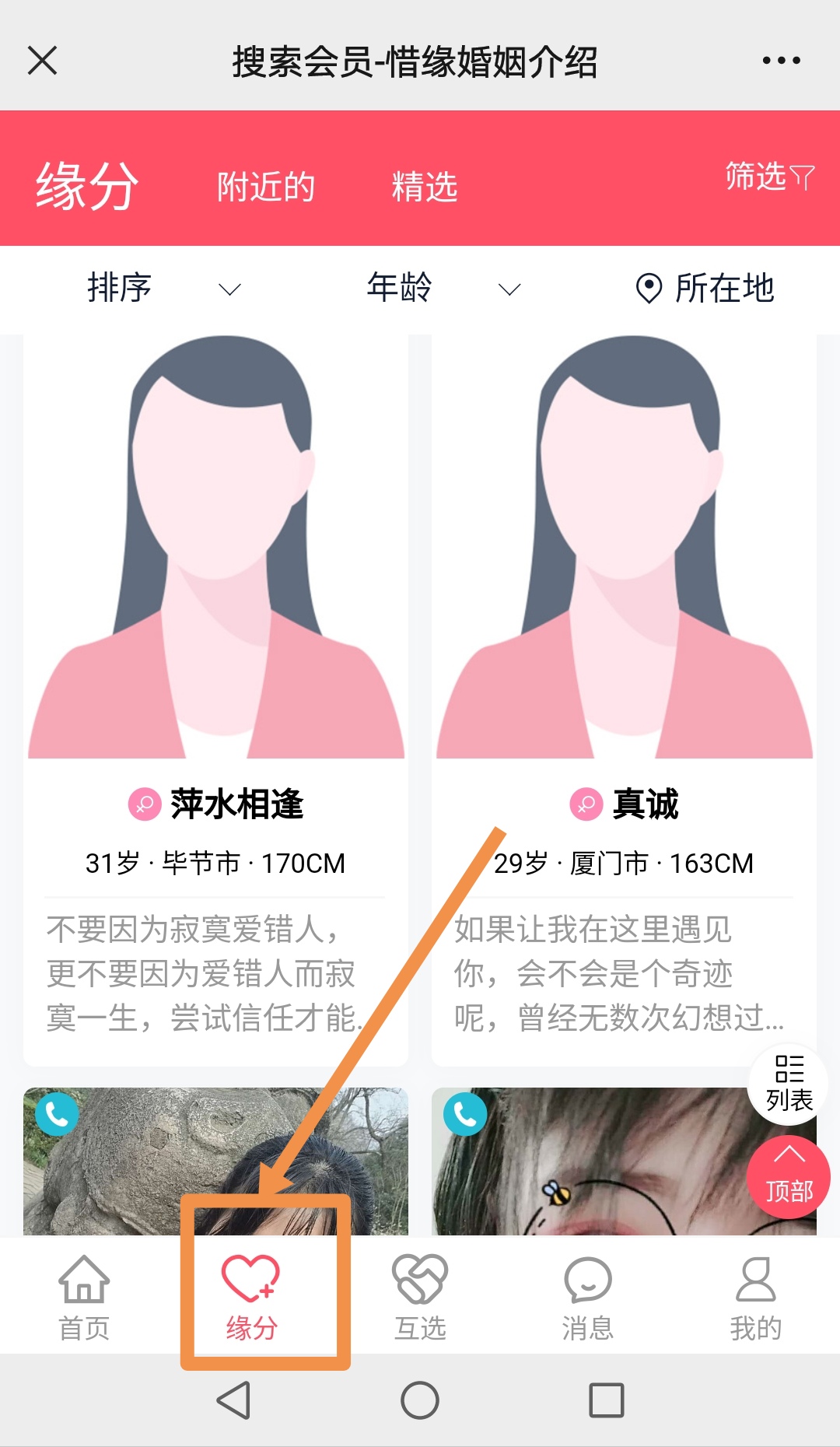Image resolution: width=840 pixels, height=1447 pixels.
Task: Open the 消息 messages tab
Action: coord(588,1297)
